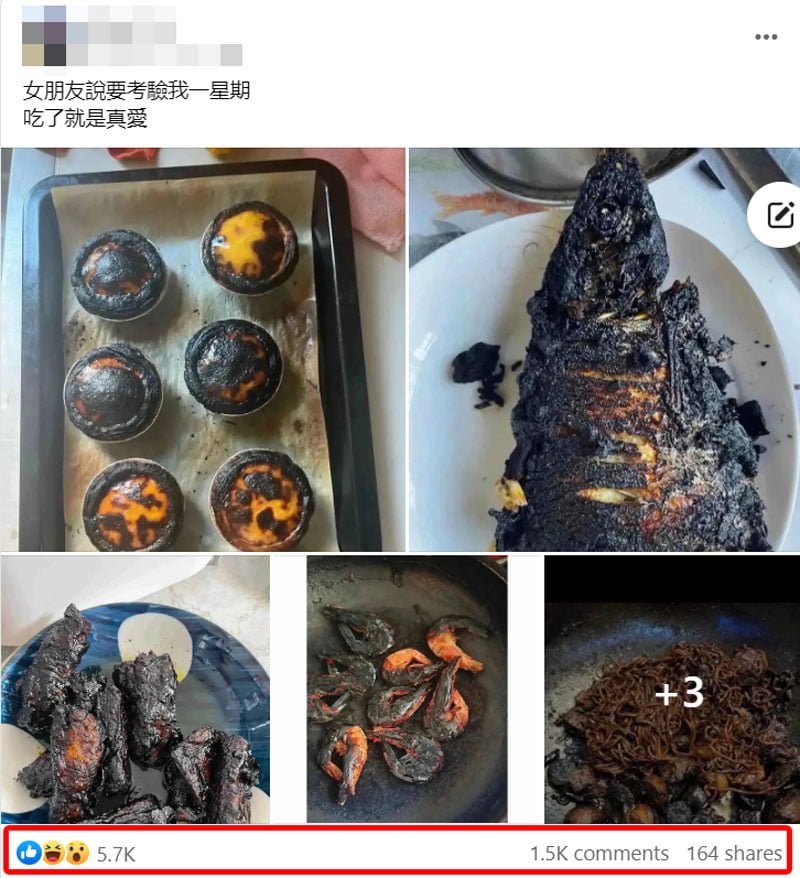Image resolution: width=800 pixels, height=878 pixels.
Task: Tap the floating edit pencil button
Action: coord(779,214)
